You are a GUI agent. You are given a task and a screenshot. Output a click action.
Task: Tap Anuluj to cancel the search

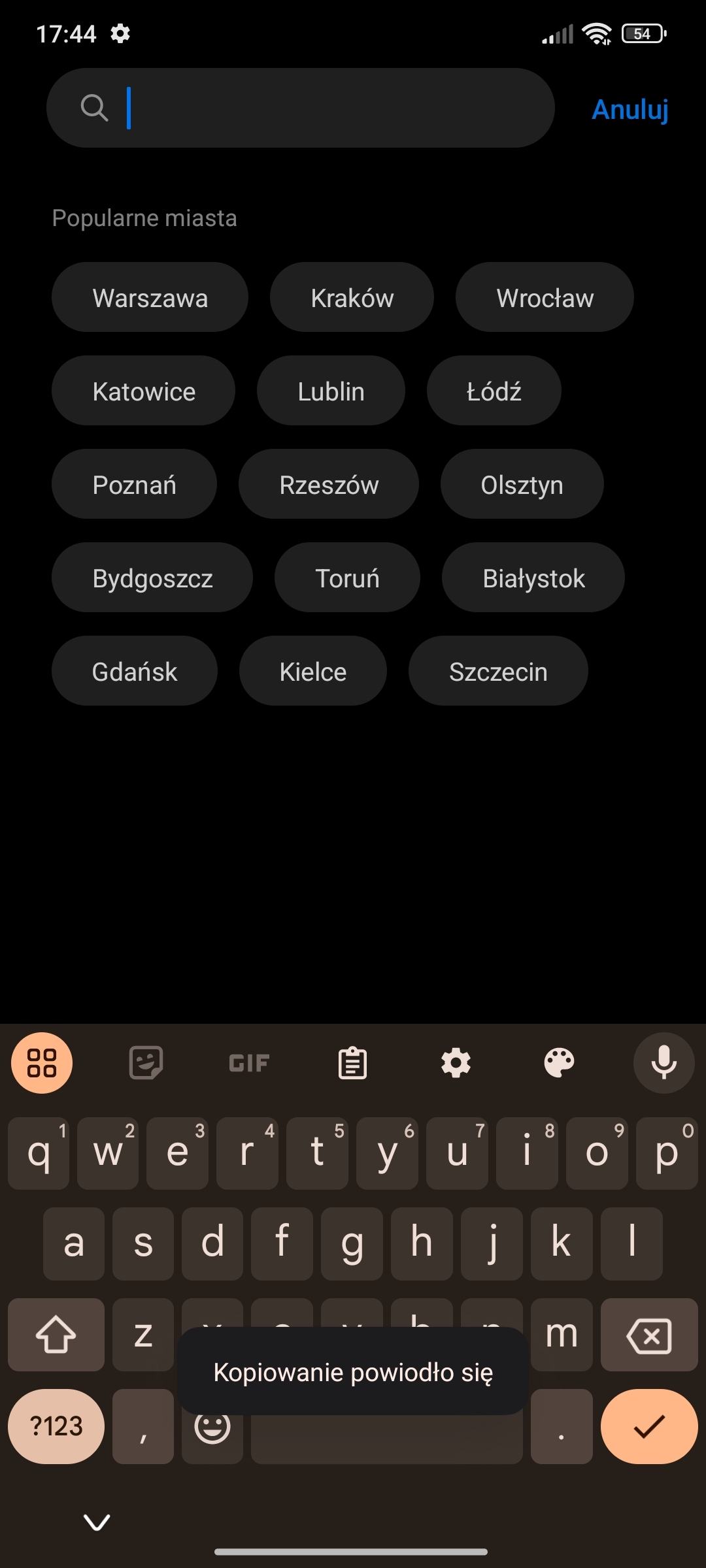click(x=630, y=109)
